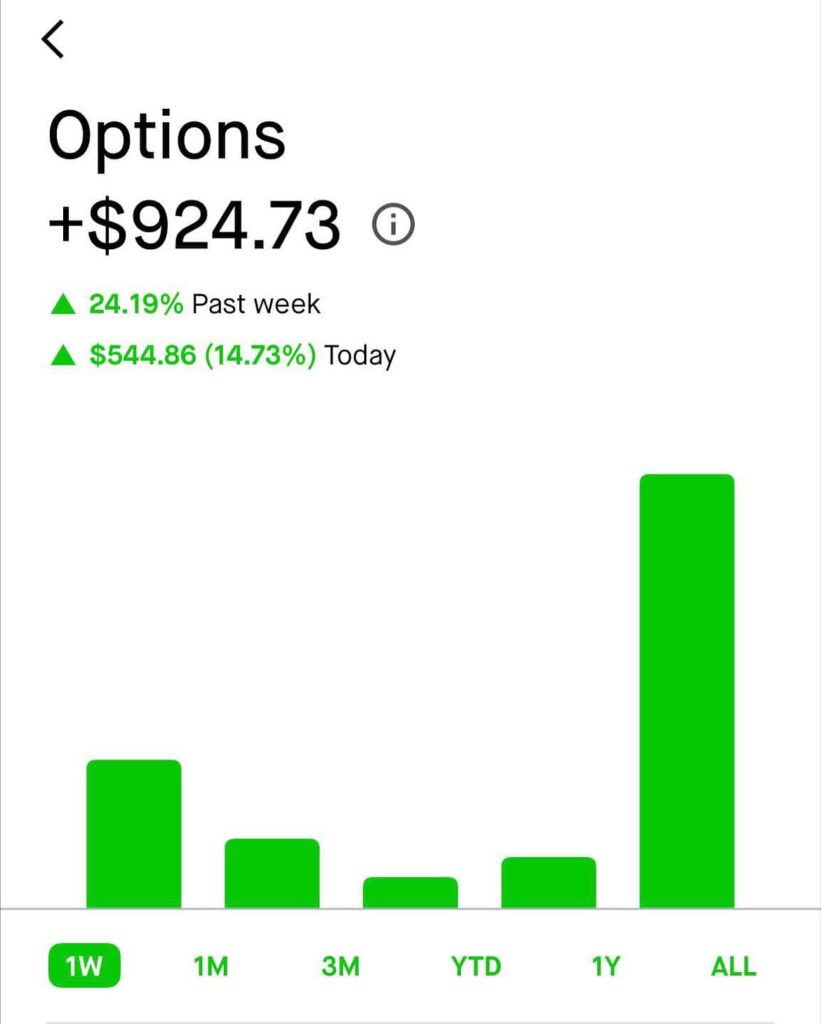
Task: Choose the 1Y time range
Action: [x=605, y=966]
